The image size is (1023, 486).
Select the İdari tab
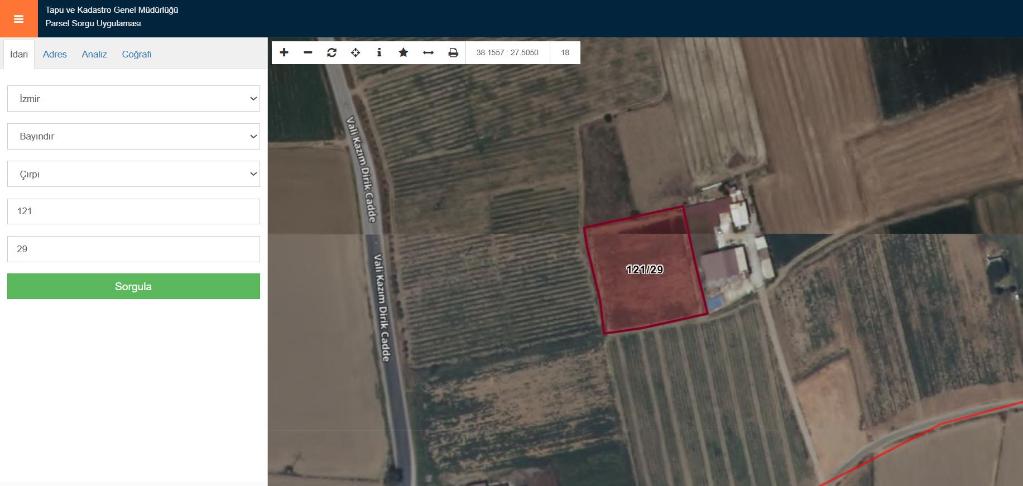pos(18,54)
